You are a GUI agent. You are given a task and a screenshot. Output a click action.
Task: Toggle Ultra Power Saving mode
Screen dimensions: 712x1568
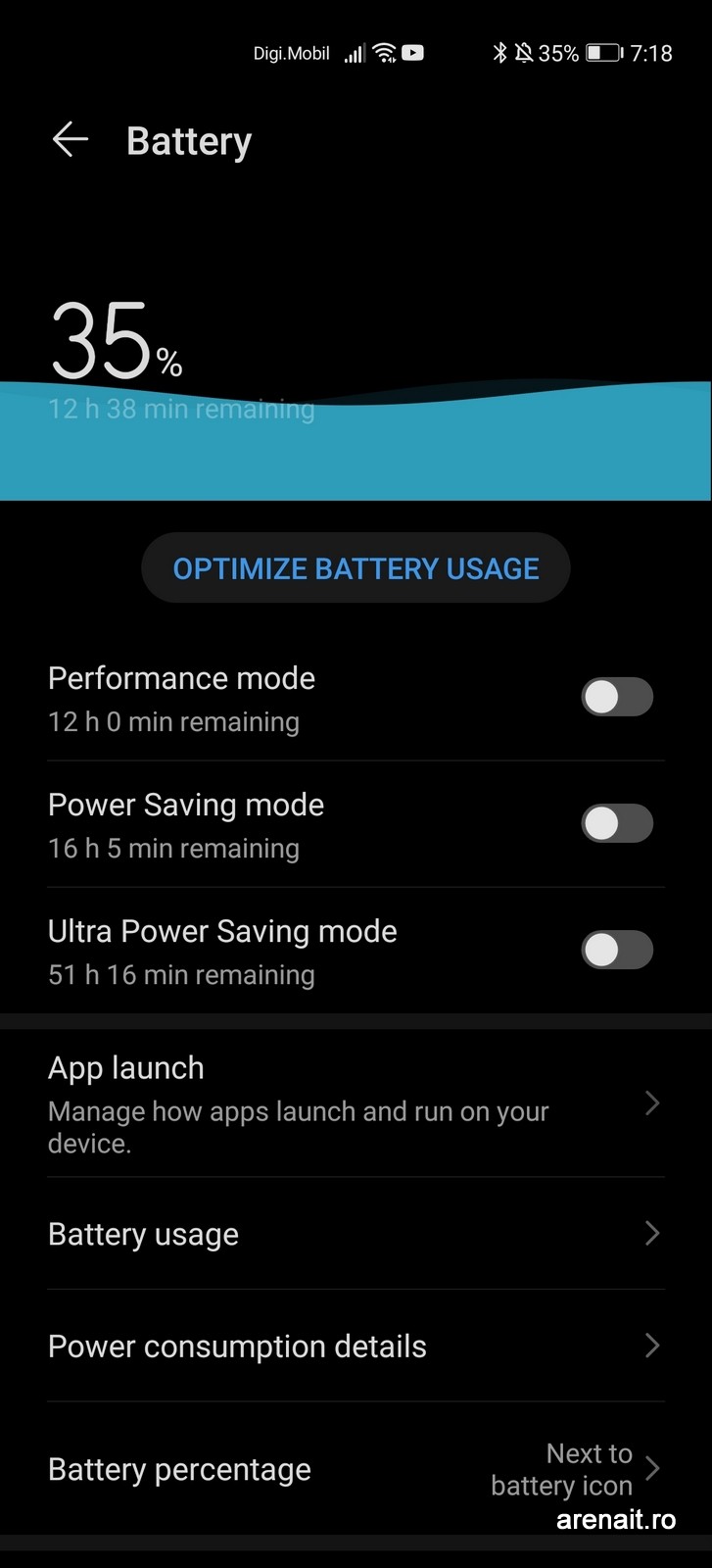coord(617,950)
